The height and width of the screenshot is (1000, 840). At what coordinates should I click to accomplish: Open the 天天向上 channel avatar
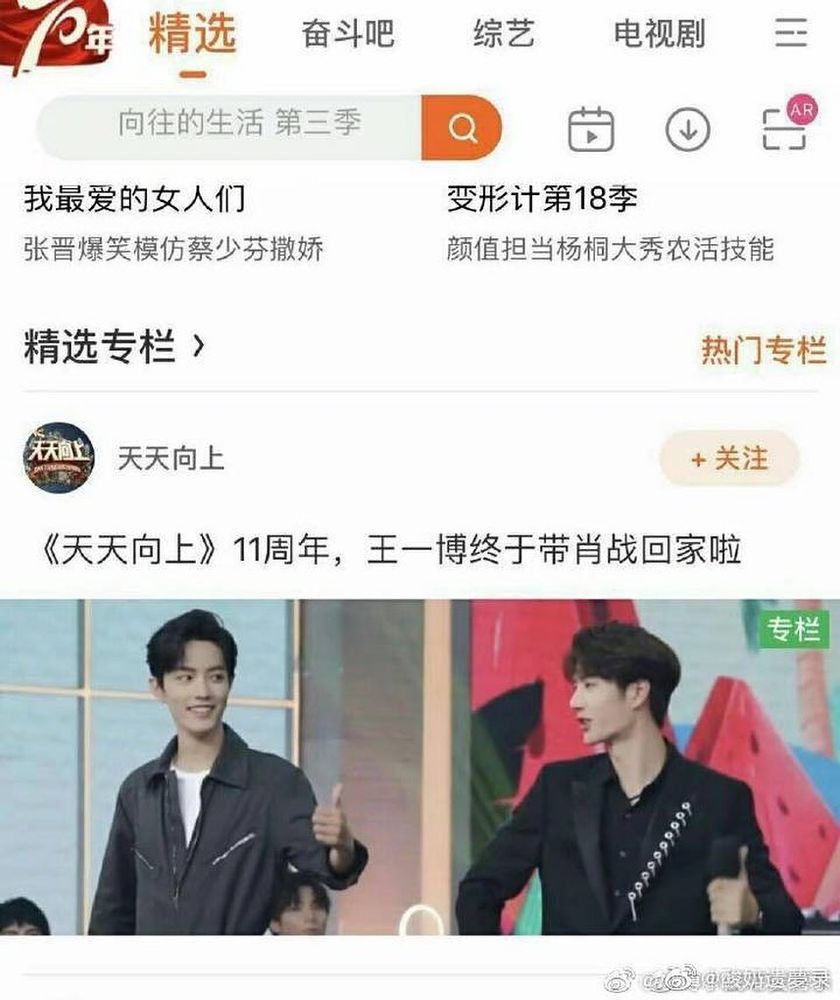point(58,458)
